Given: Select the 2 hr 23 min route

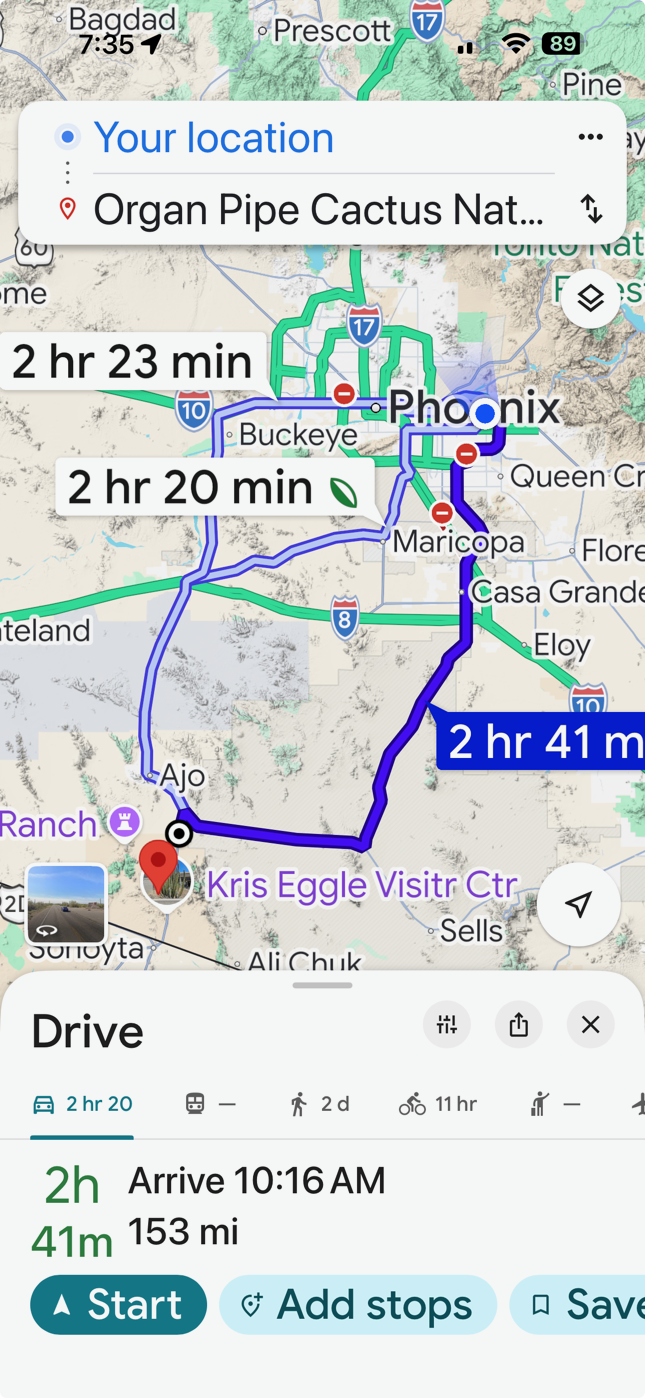Looking at the screenshot, I should pos(132,361).
